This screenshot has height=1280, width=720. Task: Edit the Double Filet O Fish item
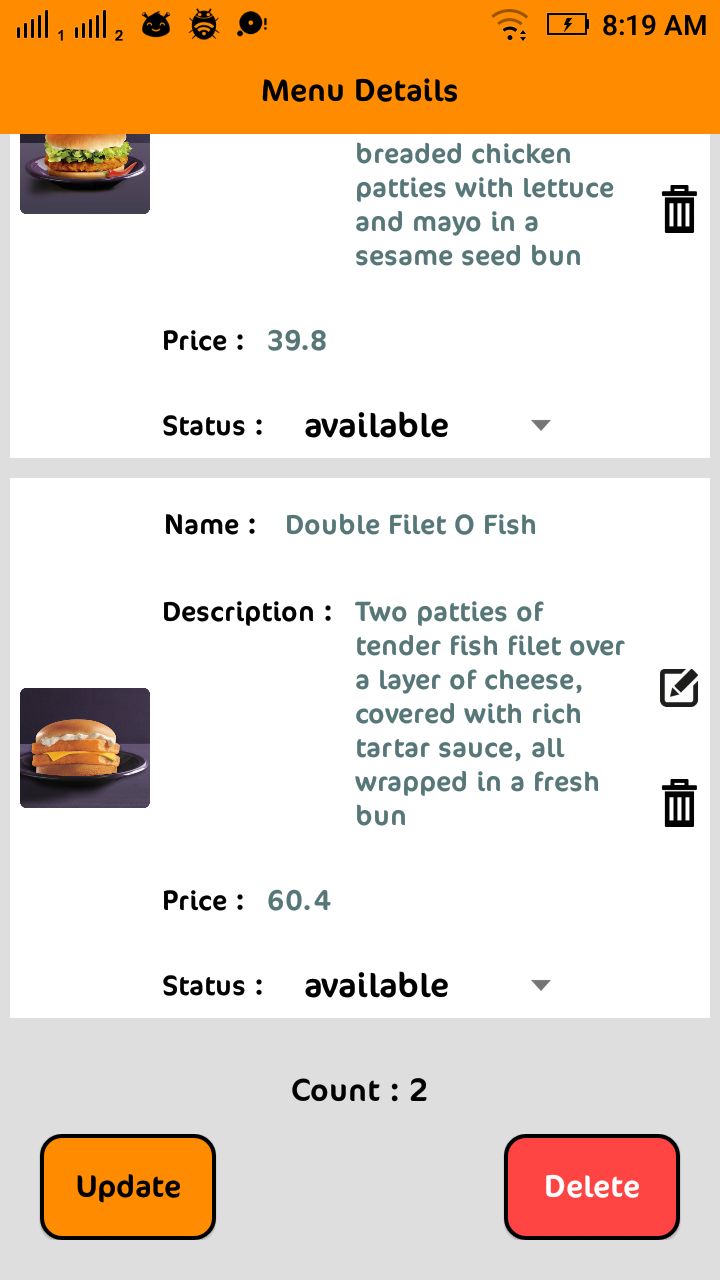coord(679,688)
